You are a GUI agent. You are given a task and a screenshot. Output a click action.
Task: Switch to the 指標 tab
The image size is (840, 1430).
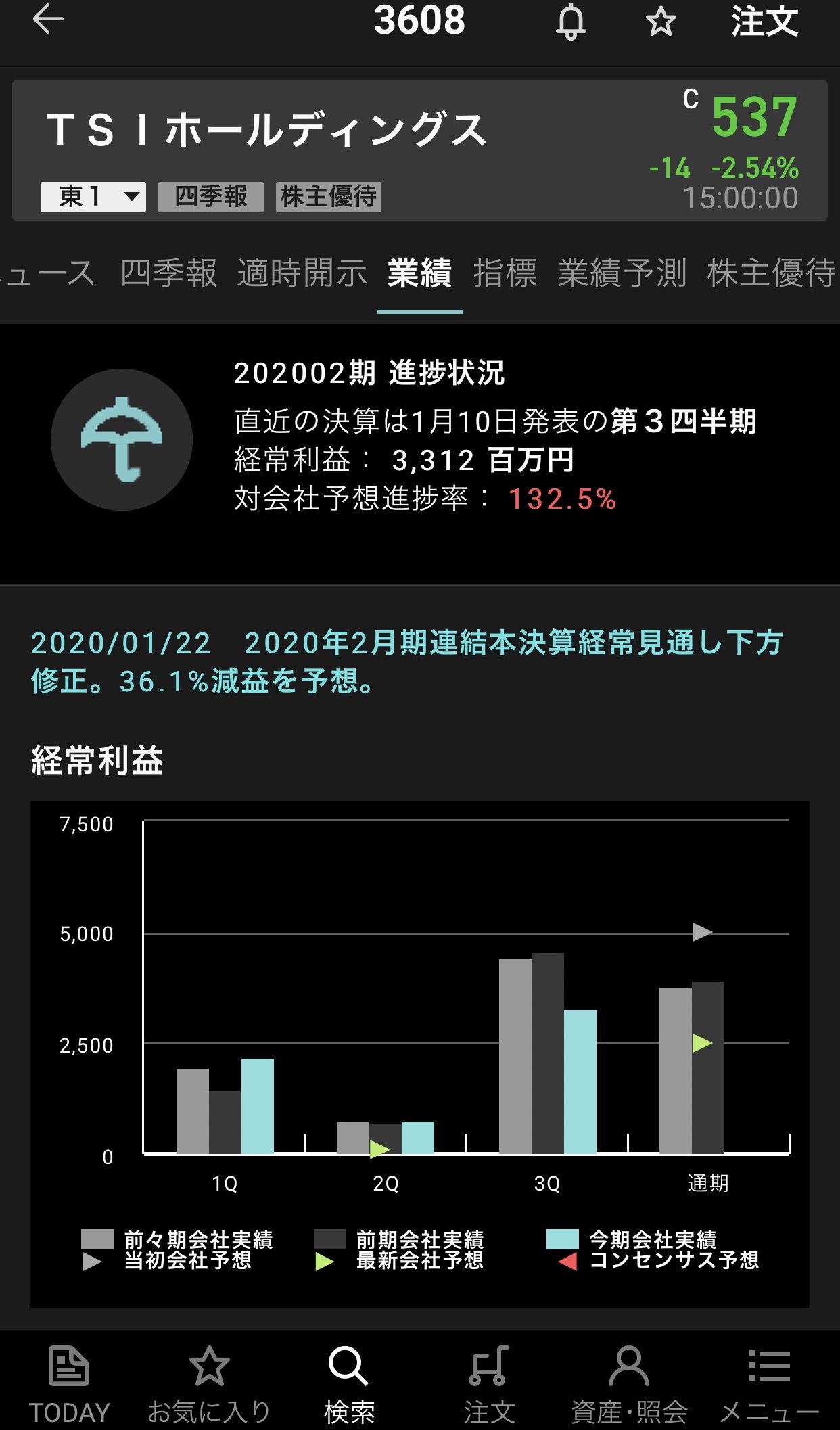505,273
